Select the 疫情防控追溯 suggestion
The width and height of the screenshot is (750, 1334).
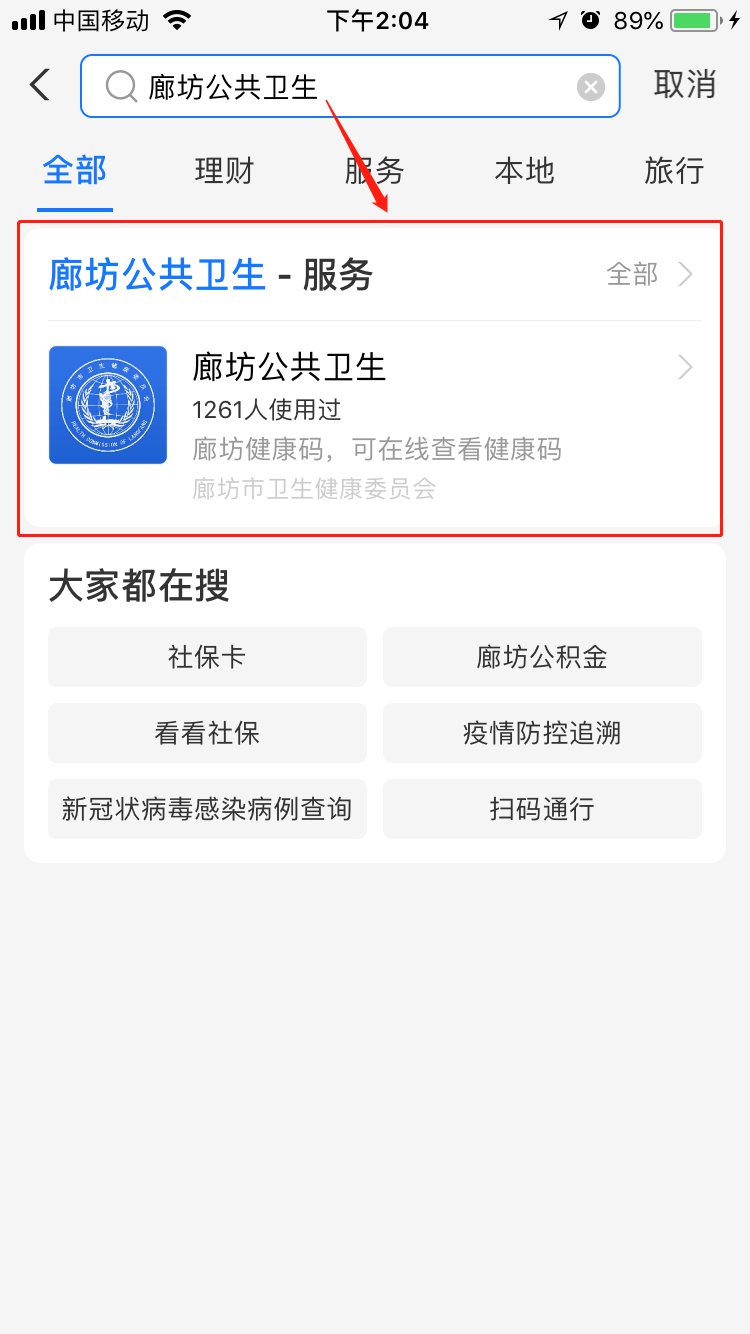click(542, 733)
